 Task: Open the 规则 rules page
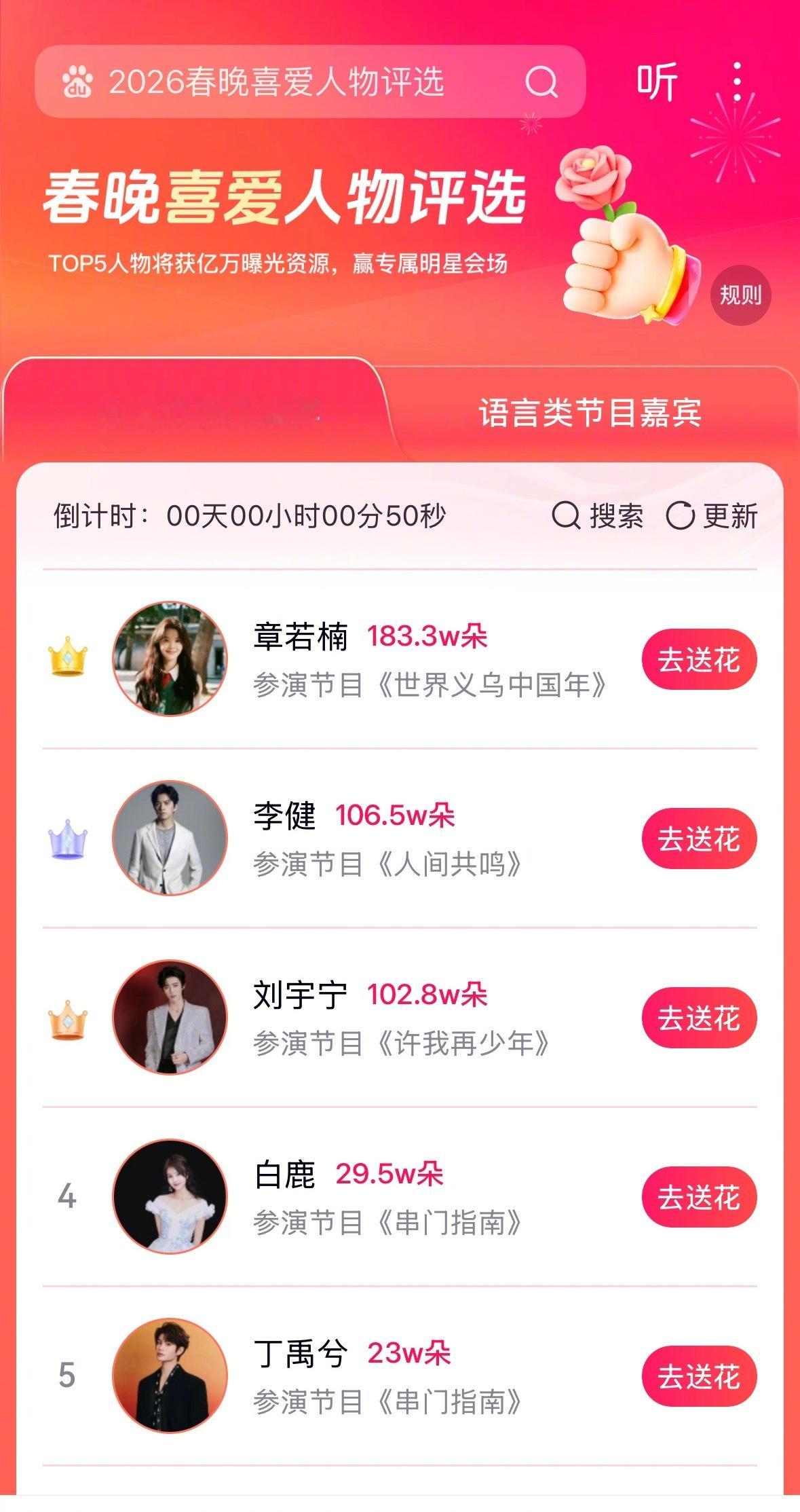point(742,295)
